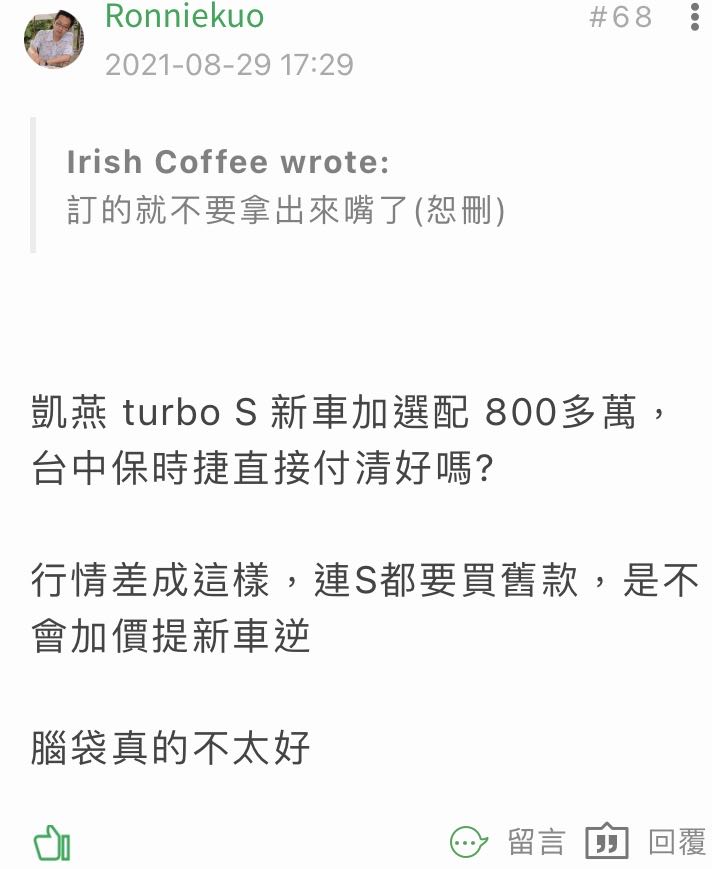Open the #68 post number link
Image resolution: width=712 pixels, height=869 pixels.
point(620,16)
